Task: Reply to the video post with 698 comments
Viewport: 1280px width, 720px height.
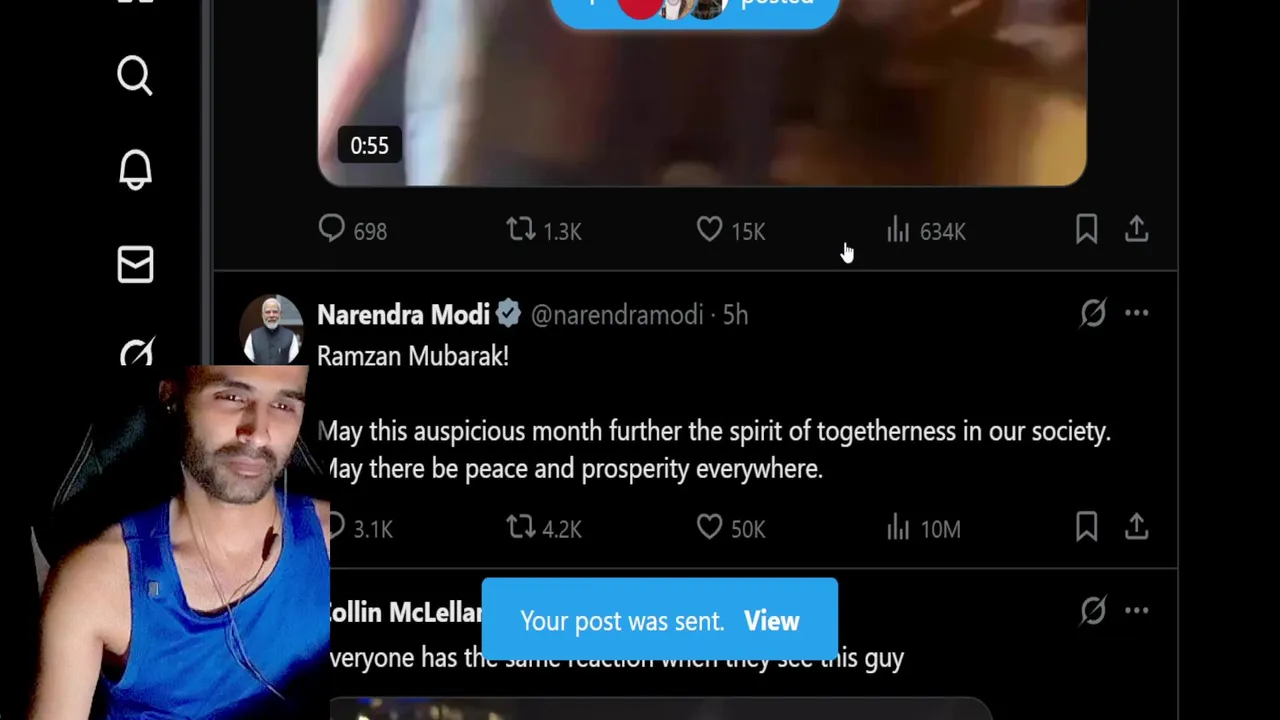Action: 332,230
